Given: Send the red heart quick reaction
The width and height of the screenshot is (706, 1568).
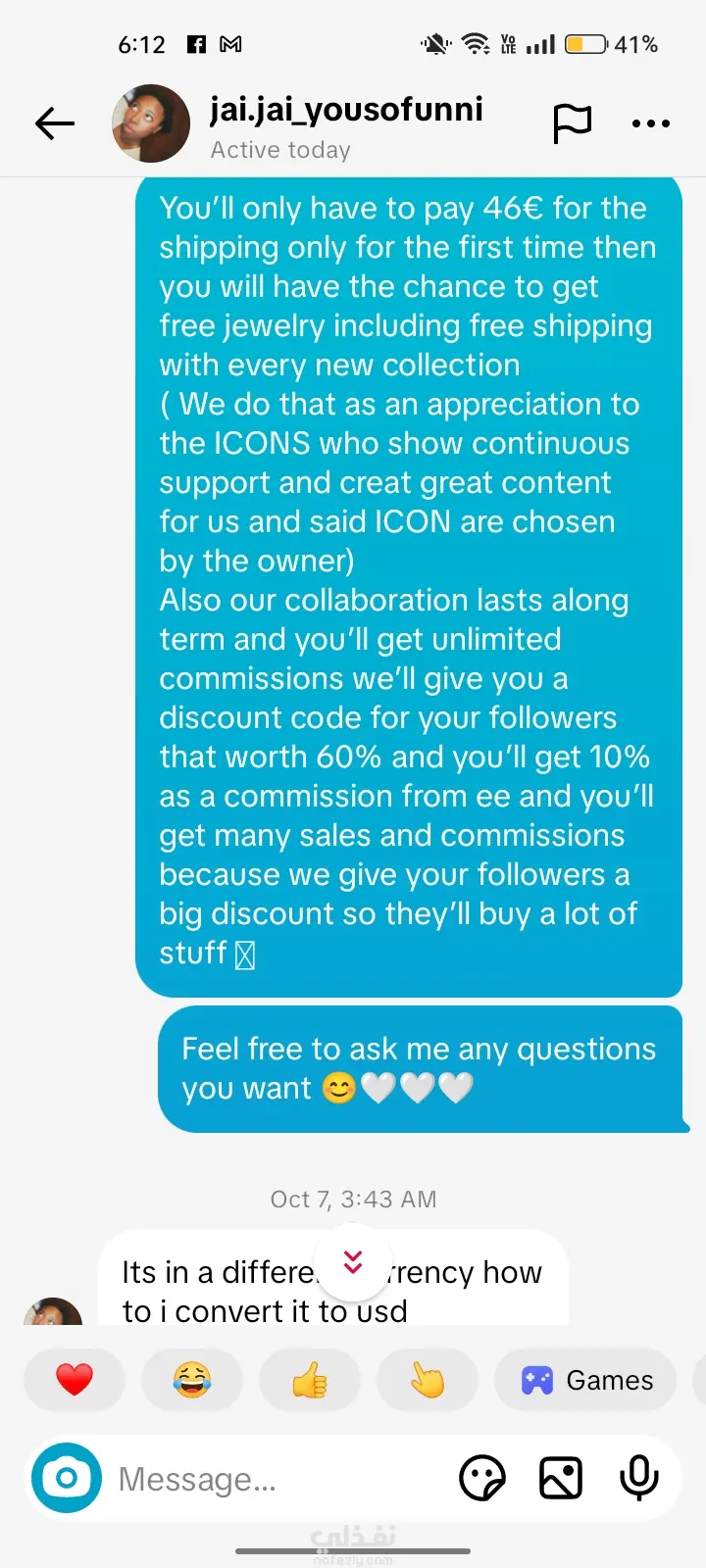Looking at the screenshot, I should click(x=75, y=1380).
